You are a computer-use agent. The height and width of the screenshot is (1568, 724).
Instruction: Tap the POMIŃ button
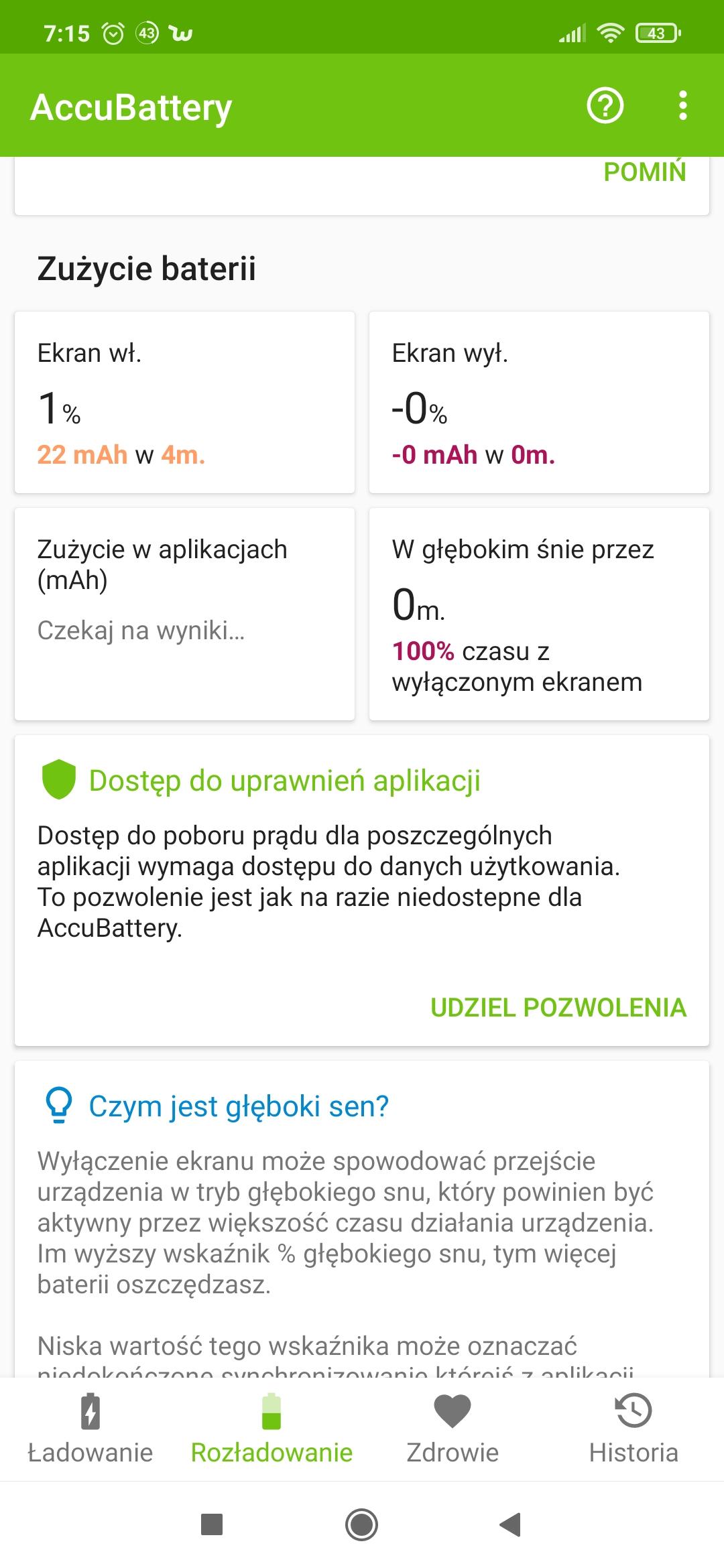[x=644, y=172]
